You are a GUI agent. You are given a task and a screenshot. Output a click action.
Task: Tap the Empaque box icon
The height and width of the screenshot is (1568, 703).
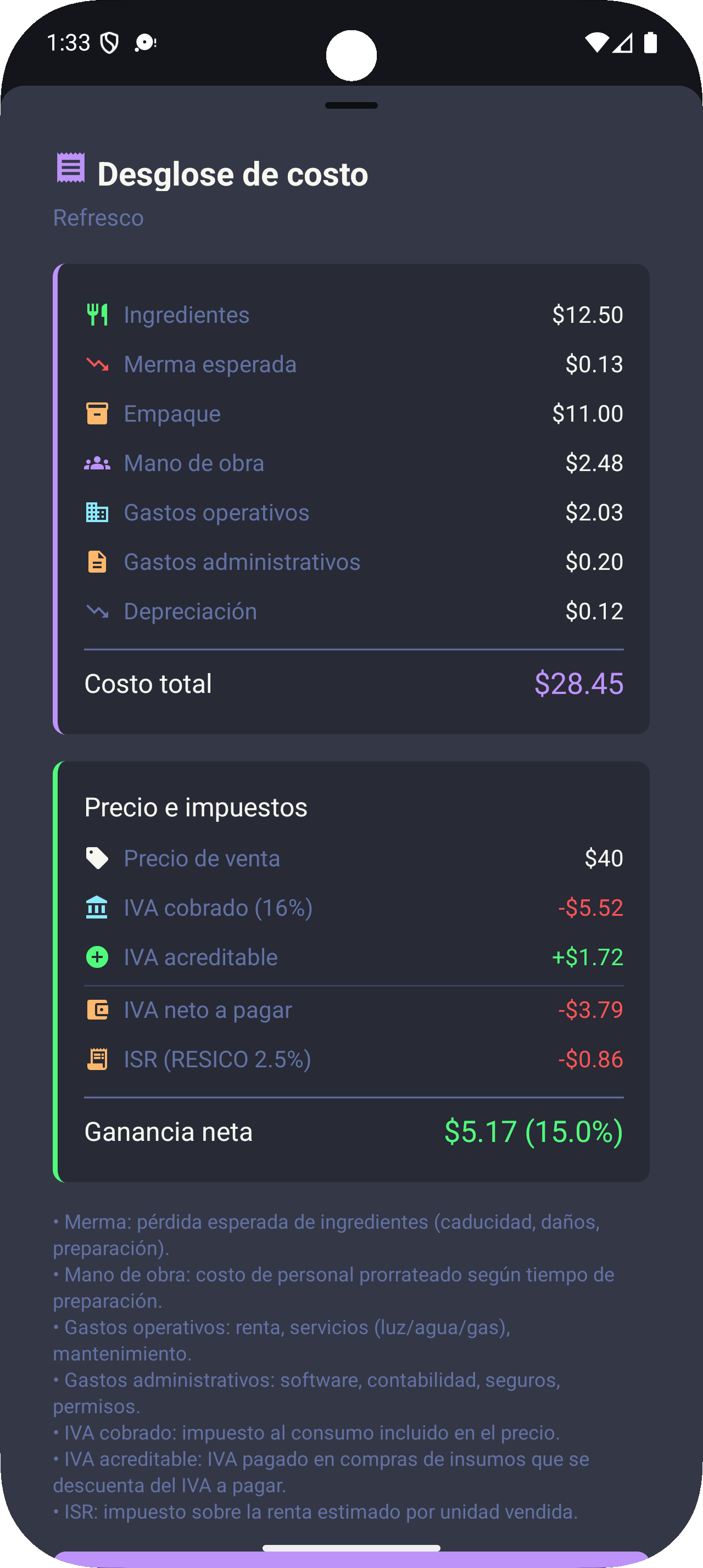click(x=97, y=413)
